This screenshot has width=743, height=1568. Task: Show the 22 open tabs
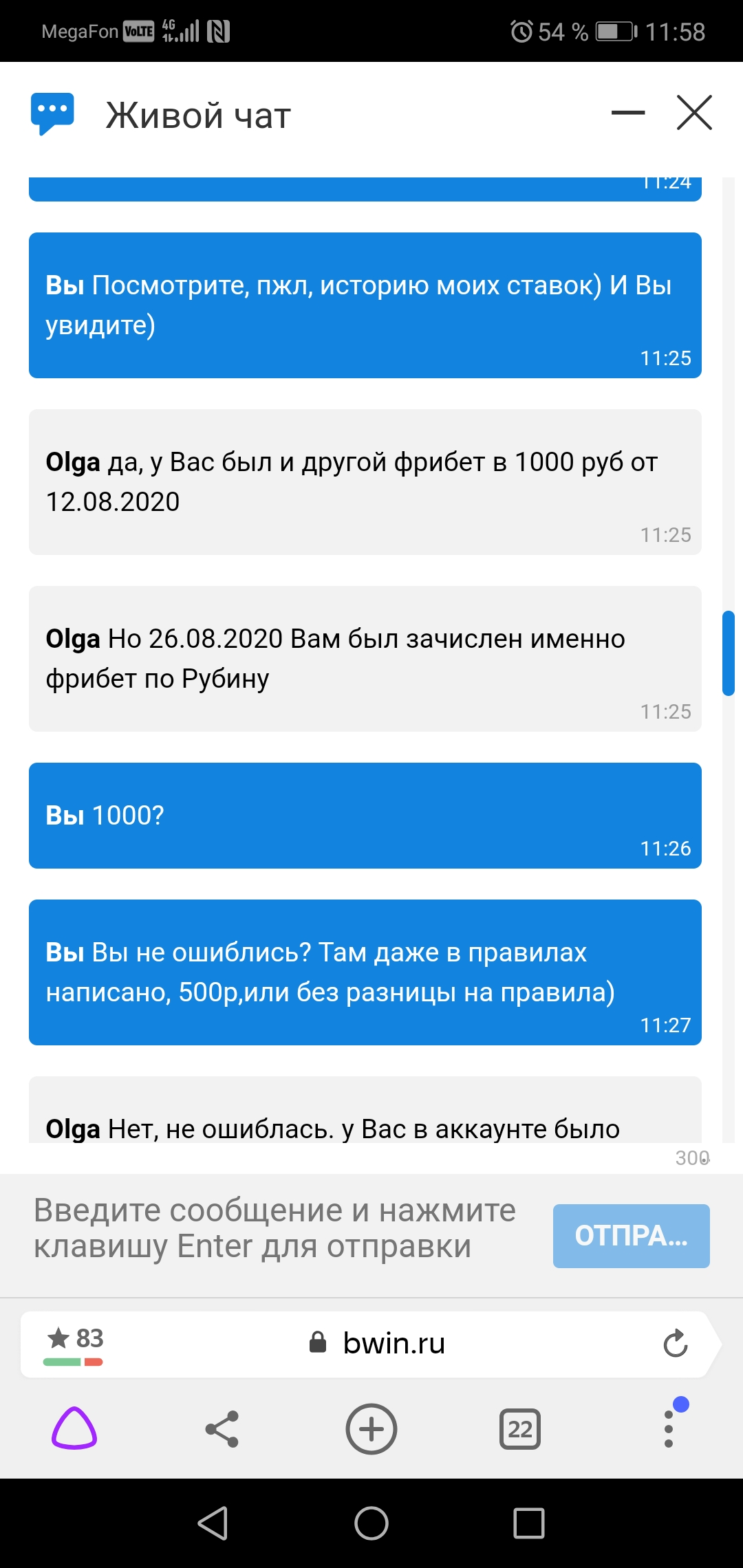pos(520,1429)
